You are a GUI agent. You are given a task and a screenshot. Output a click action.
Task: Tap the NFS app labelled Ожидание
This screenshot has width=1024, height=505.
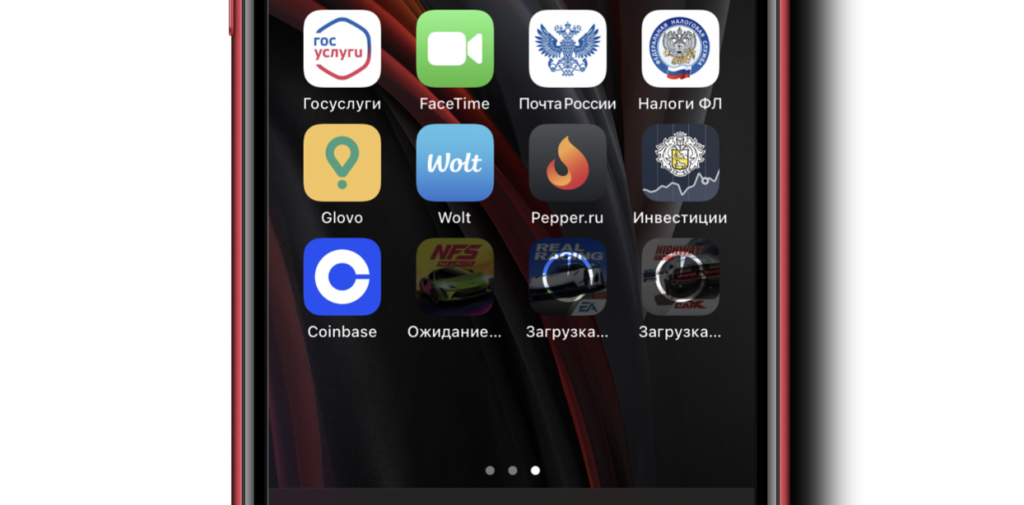[x=455, y=277]
